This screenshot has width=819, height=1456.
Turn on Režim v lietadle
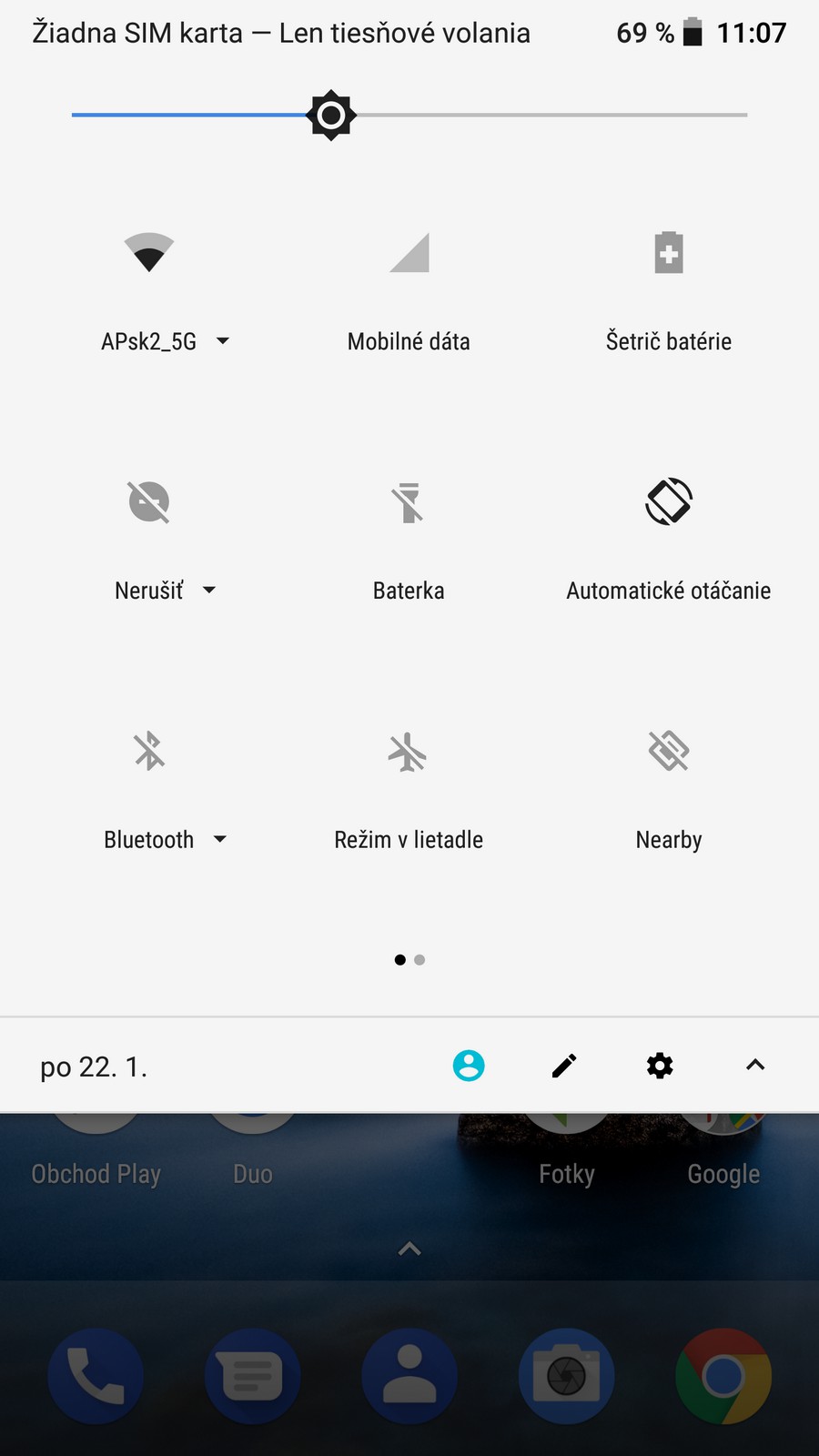(409, 752)
